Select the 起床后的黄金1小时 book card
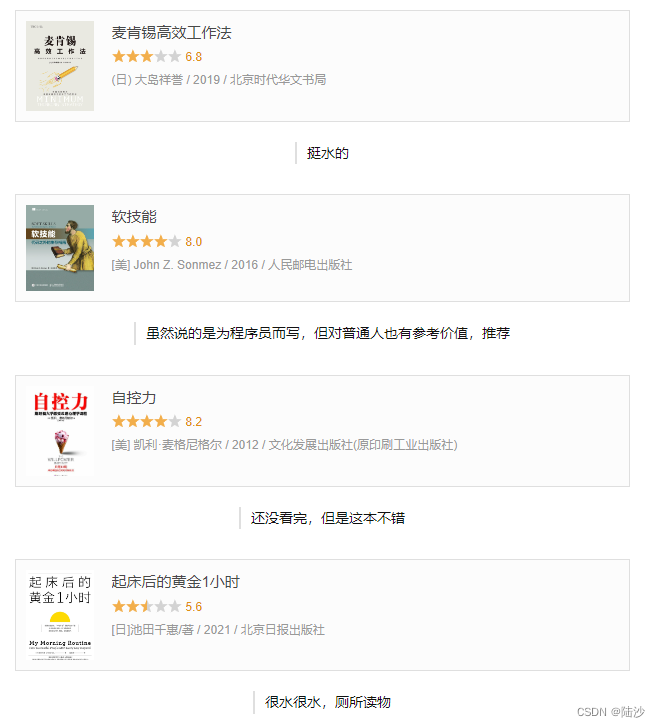 (175, 582)
